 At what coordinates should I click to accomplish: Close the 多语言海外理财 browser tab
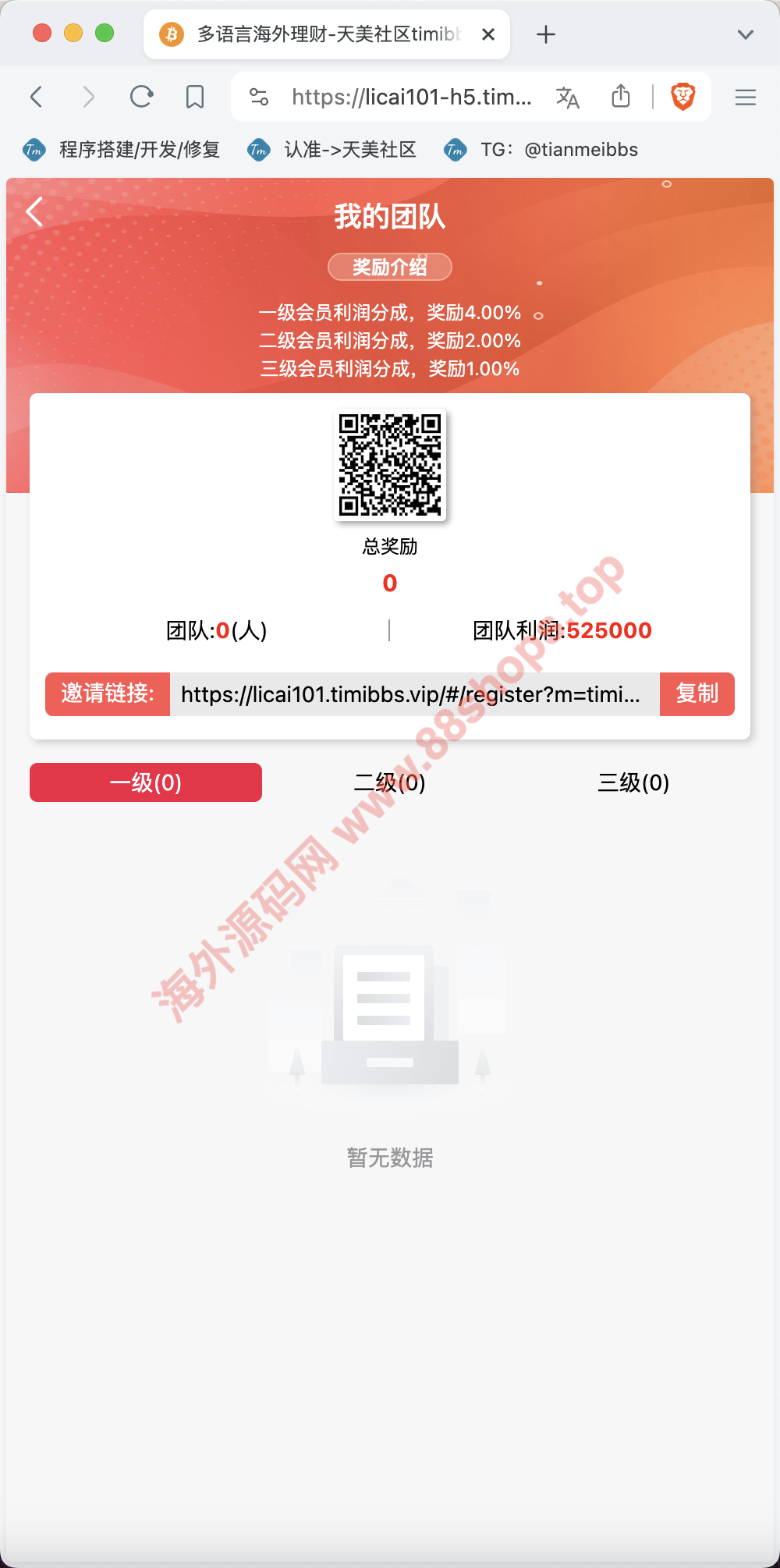point(488,34)
